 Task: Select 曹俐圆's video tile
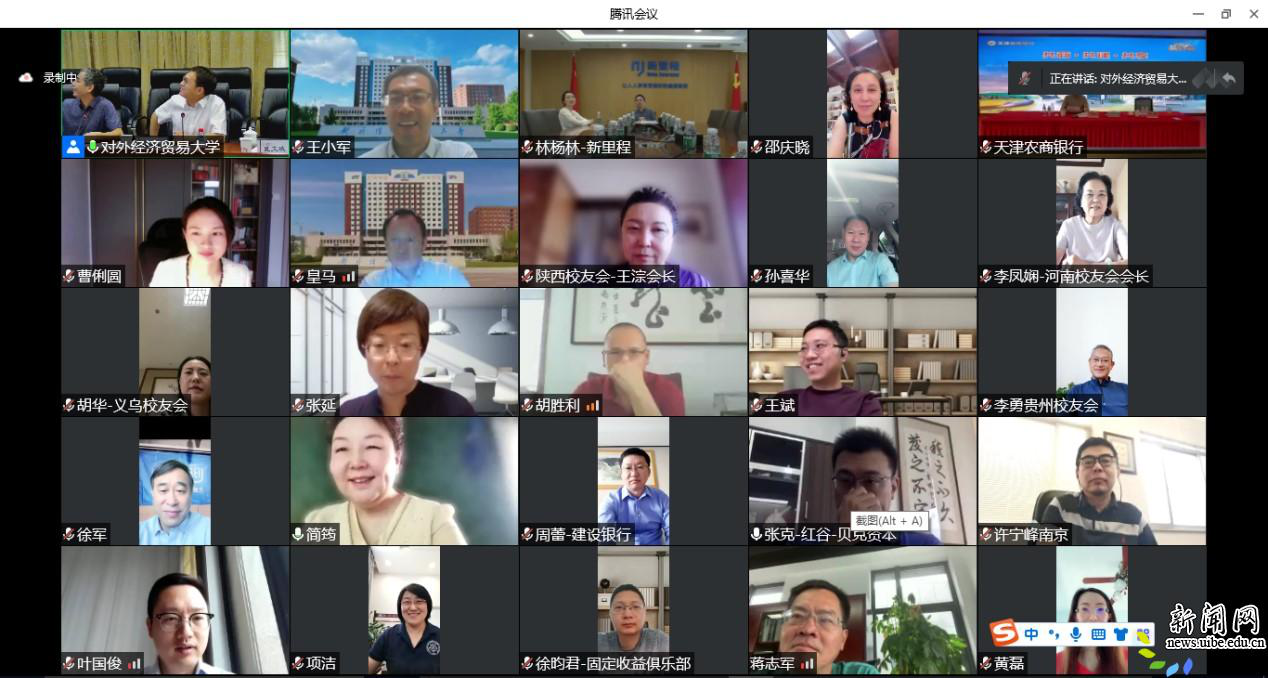175,222
